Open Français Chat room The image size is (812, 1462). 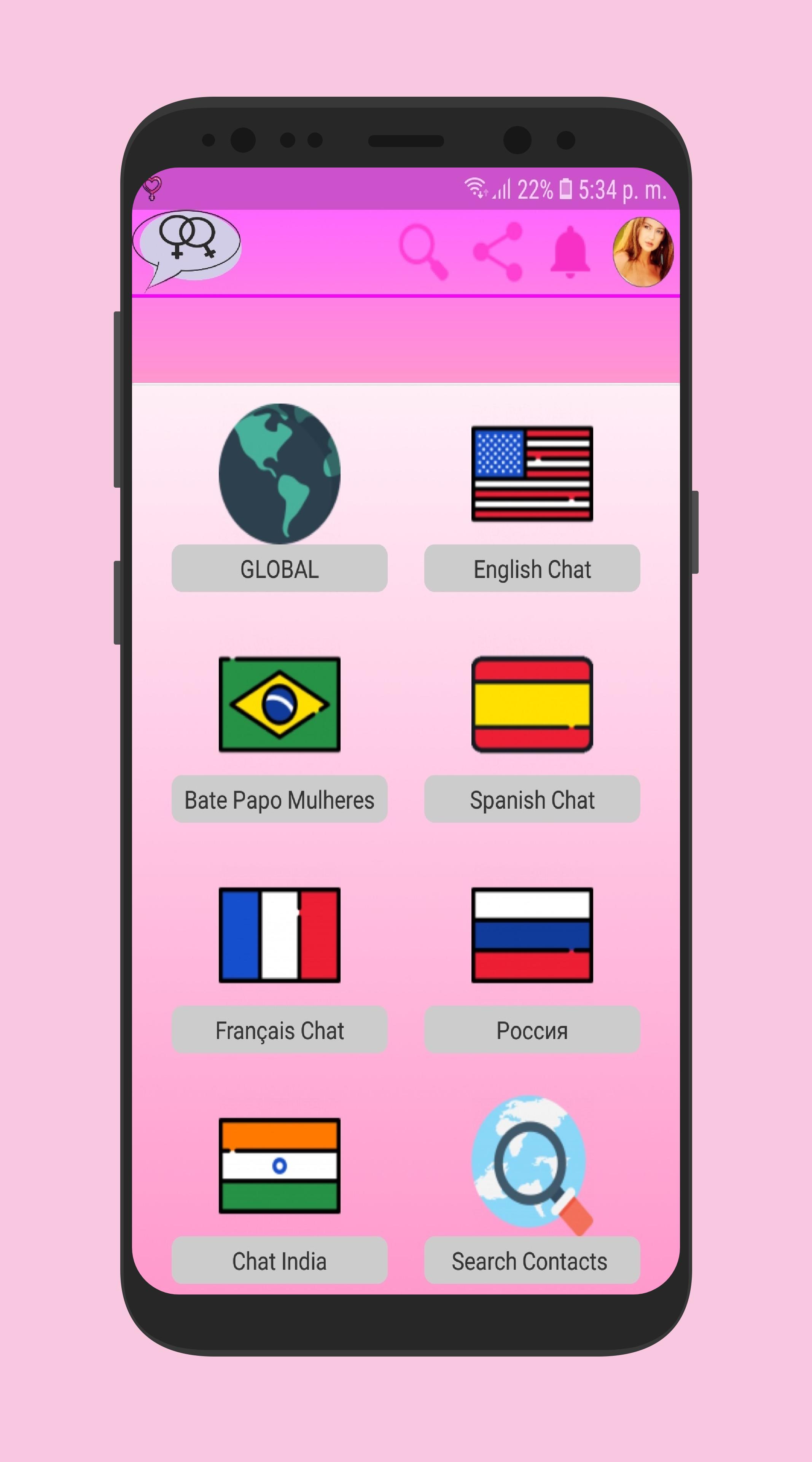point(279,1029)
